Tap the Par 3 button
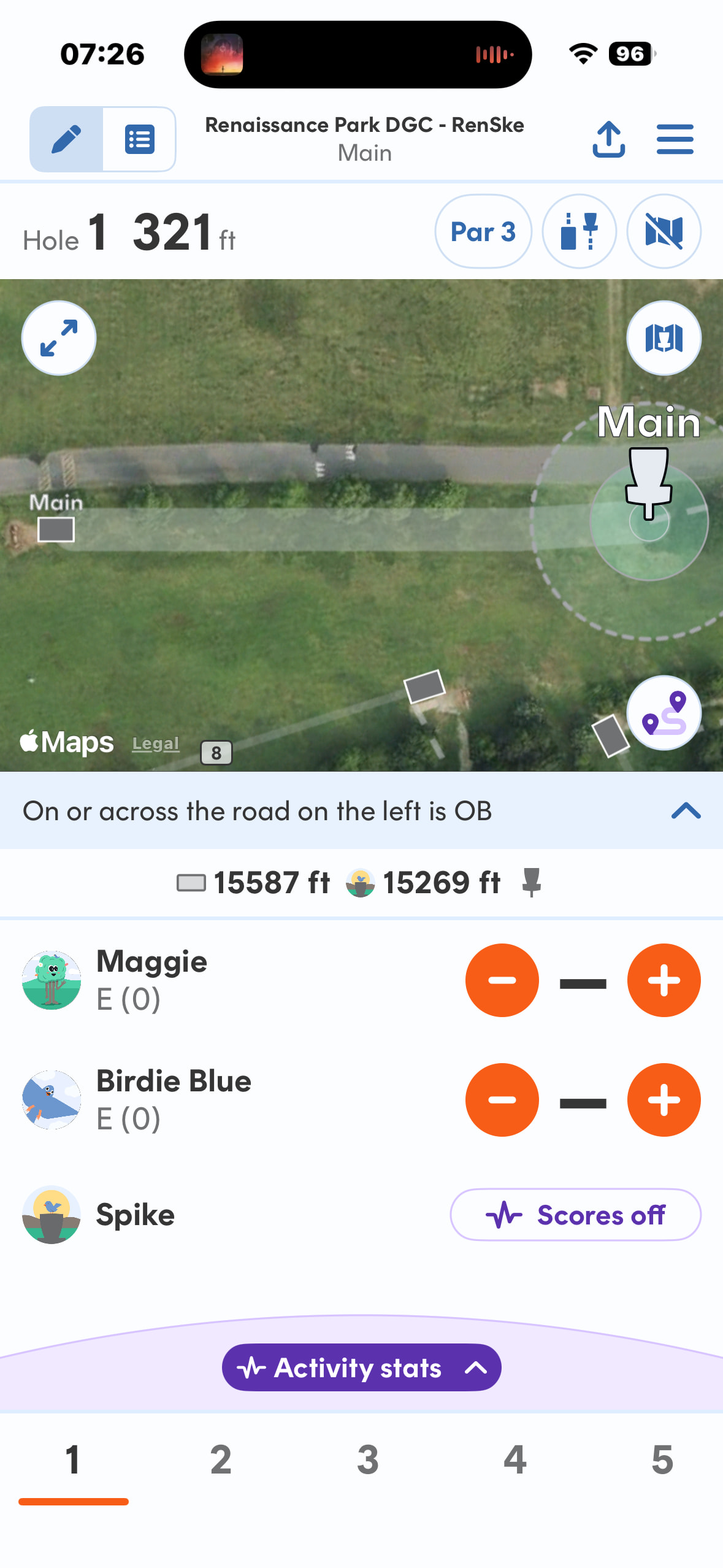Image resolution: width=723 pixels, height=1568 pixels. (483, 231)
